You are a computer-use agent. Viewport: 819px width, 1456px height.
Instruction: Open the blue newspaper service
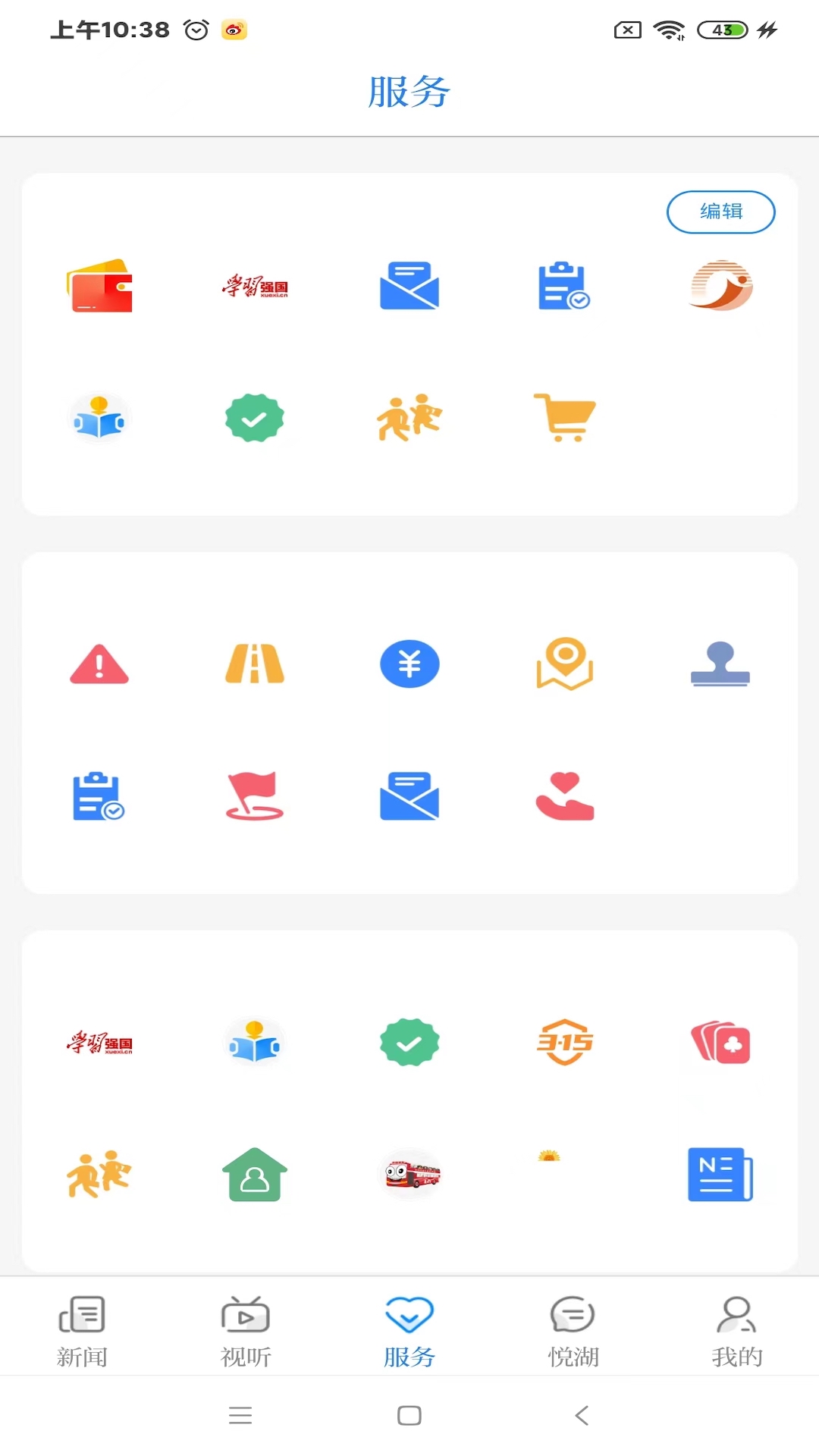720,1175
